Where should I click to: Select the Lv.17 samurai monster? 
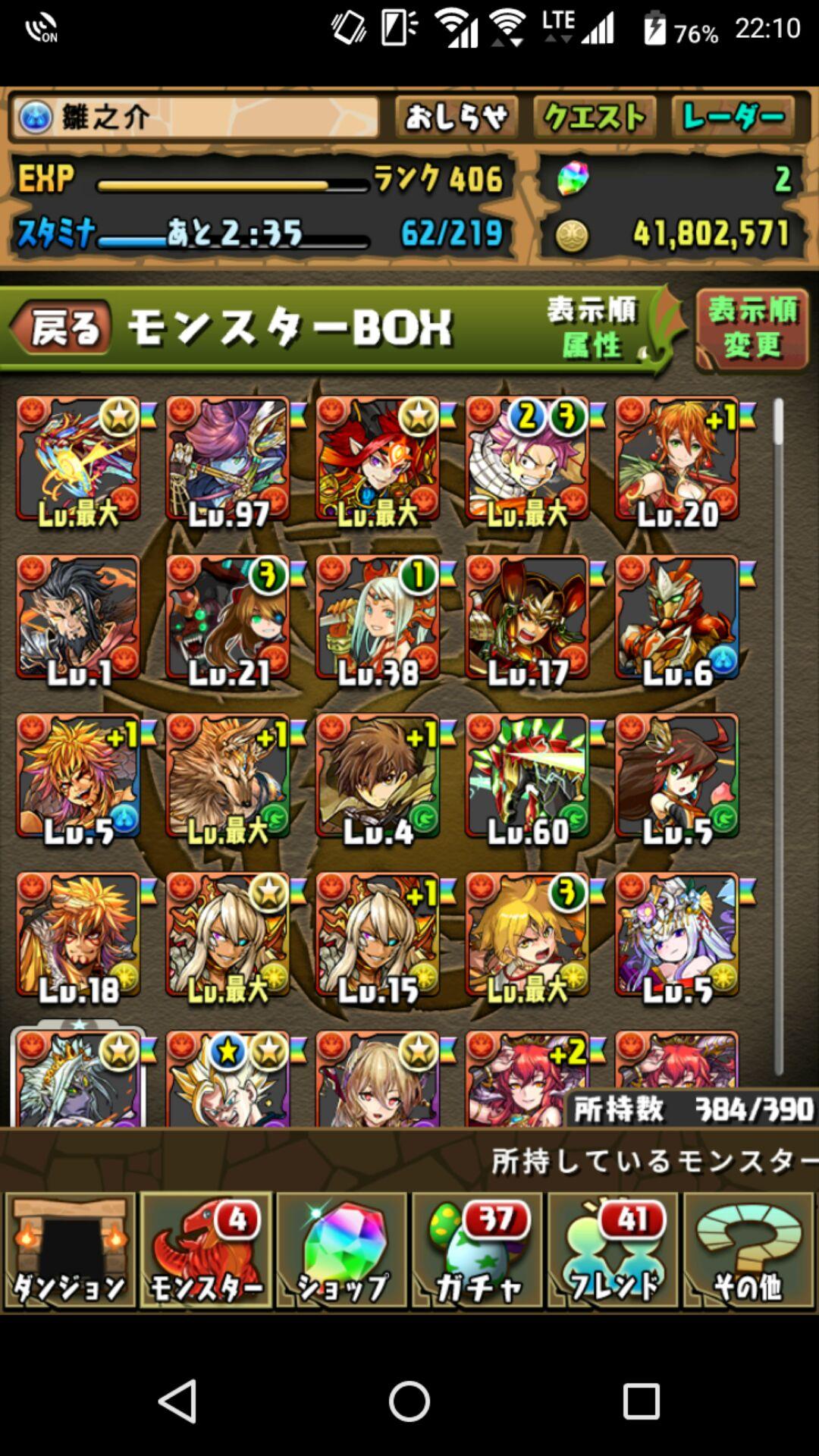pyautogui.click(x=527, y=617)
